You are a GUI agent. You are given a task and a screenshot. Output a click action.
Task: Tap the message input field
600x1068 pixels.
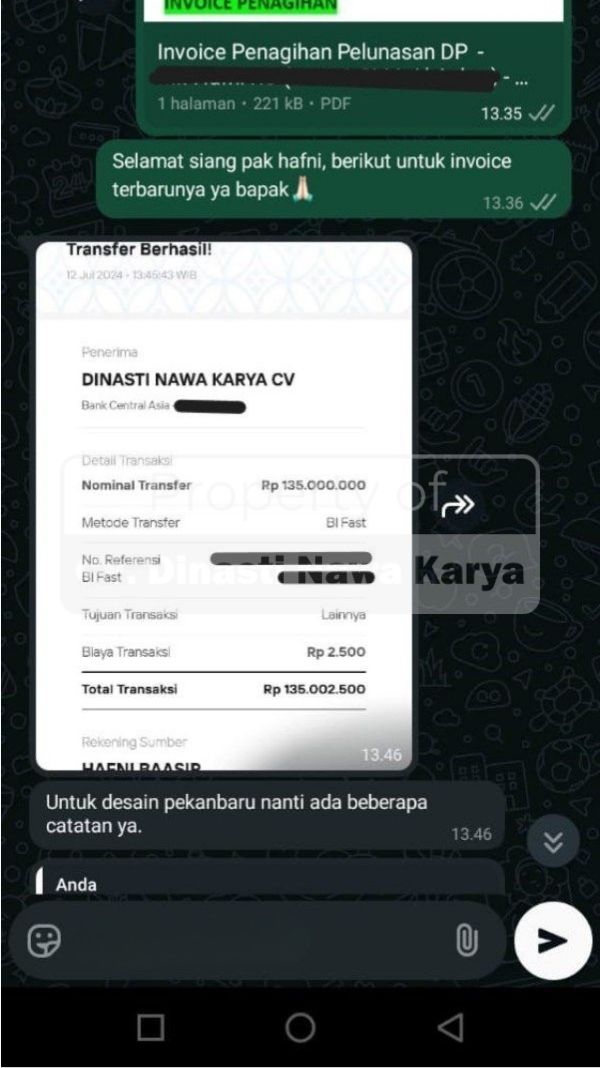[250, 940]
